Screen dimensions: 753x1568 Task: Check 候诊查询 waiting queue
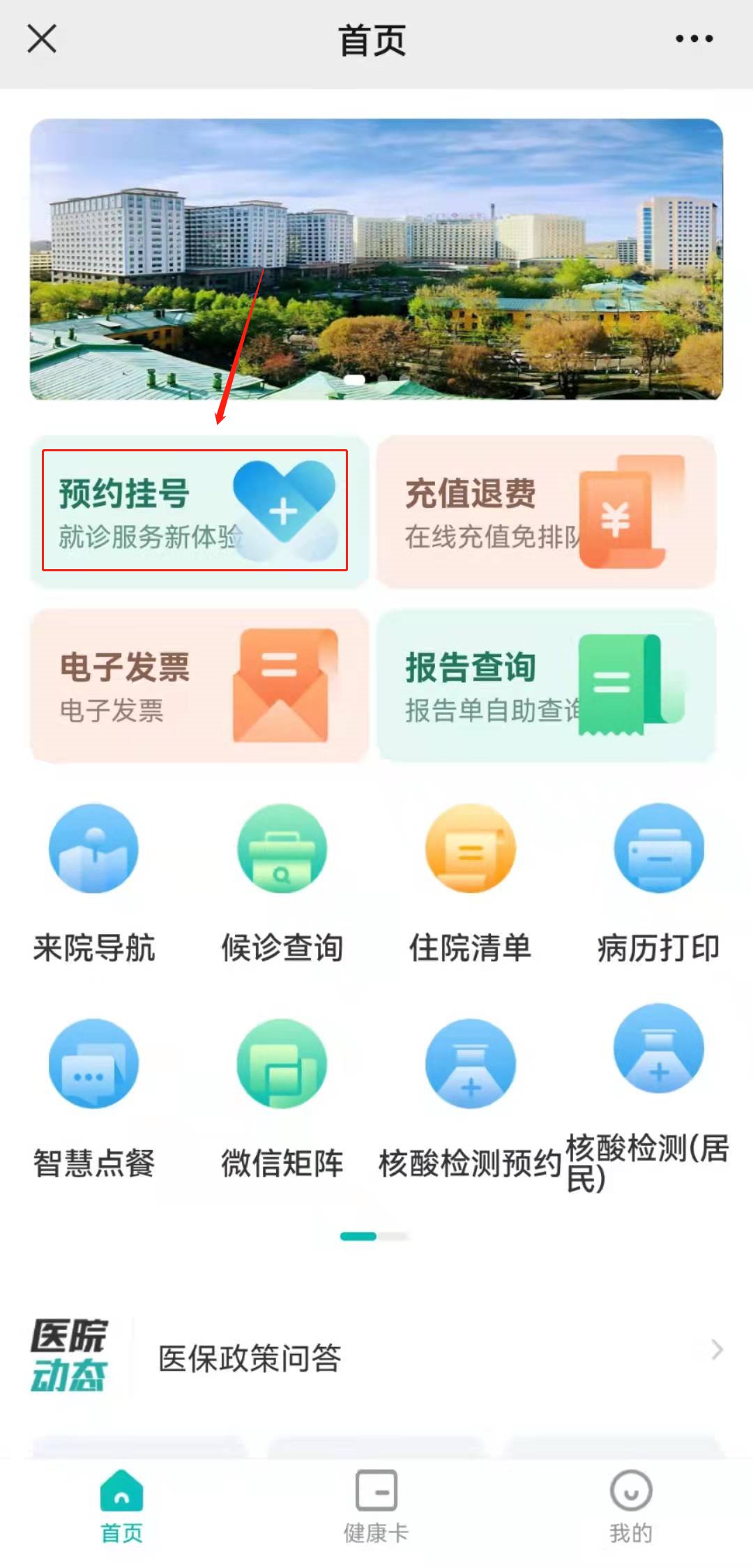point(282,882)
